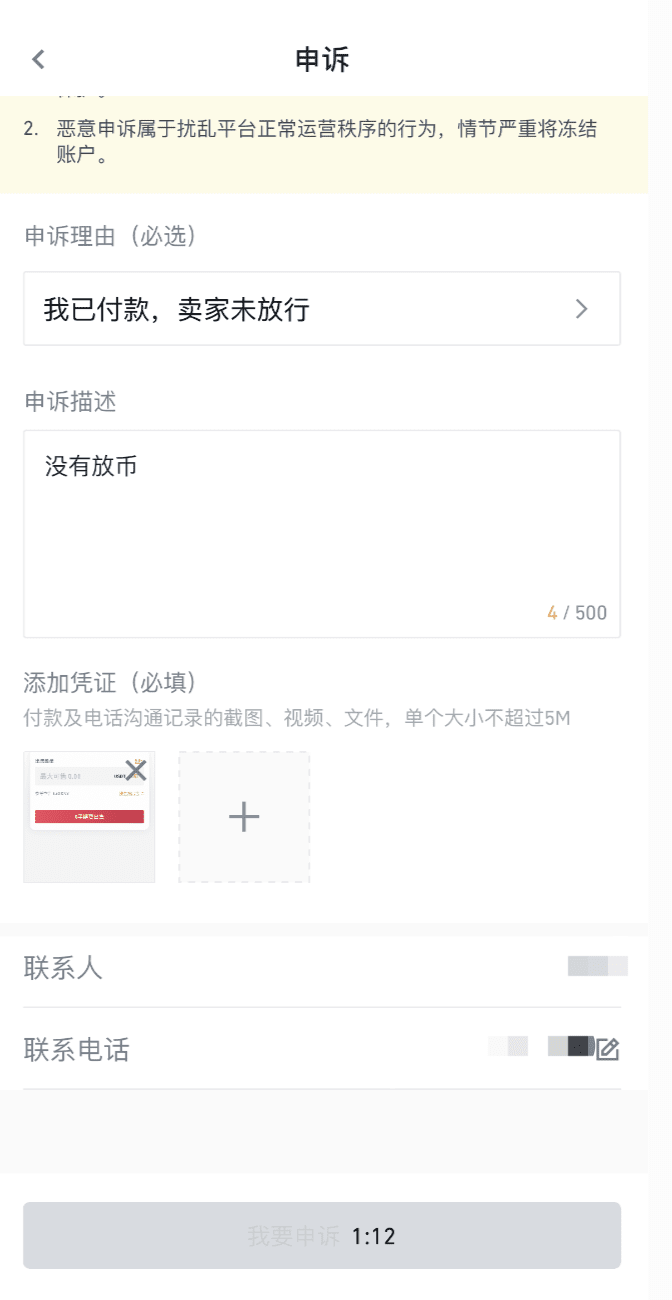Tap the 我要申诉 submit button

(322, 1236)
